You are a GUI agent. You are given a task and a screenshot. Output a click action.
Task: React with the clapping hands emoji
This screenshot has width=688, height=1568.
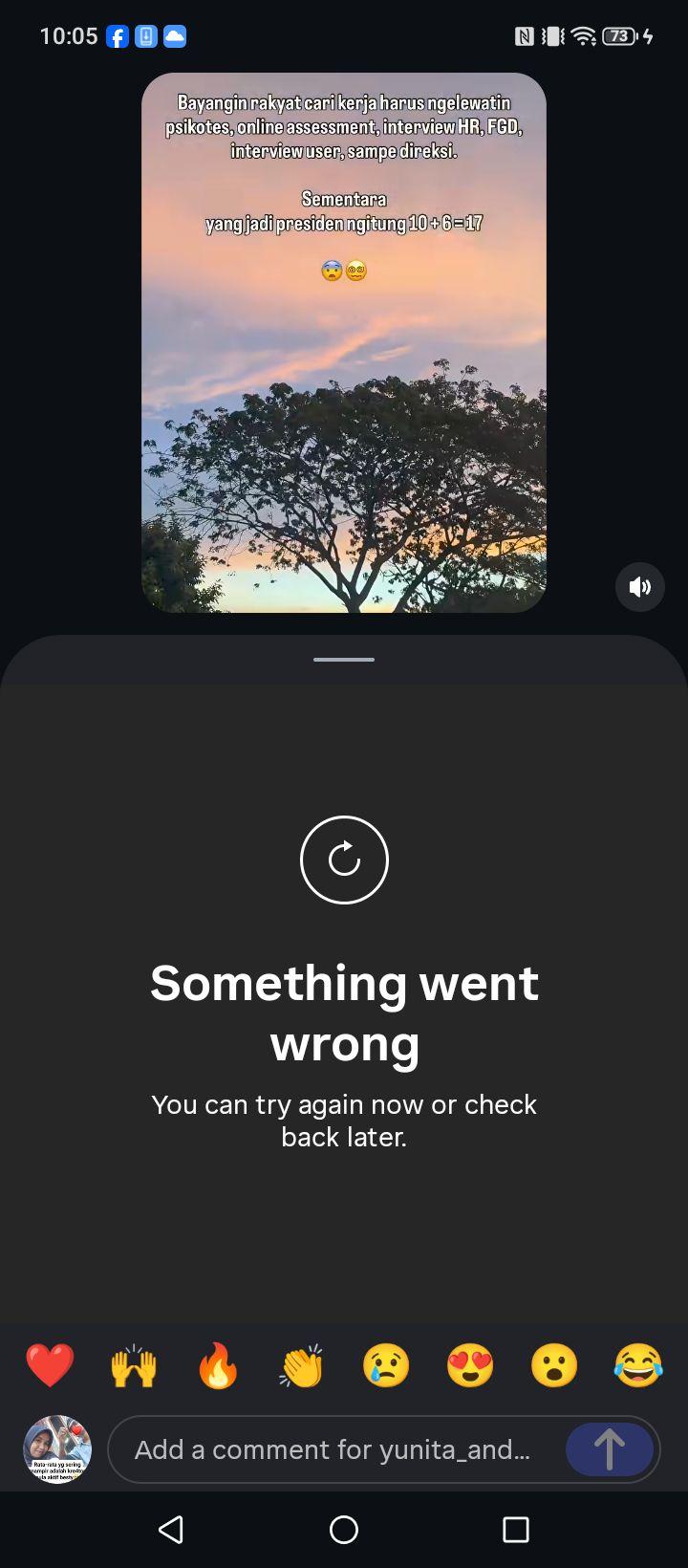tap(302, 1365)
